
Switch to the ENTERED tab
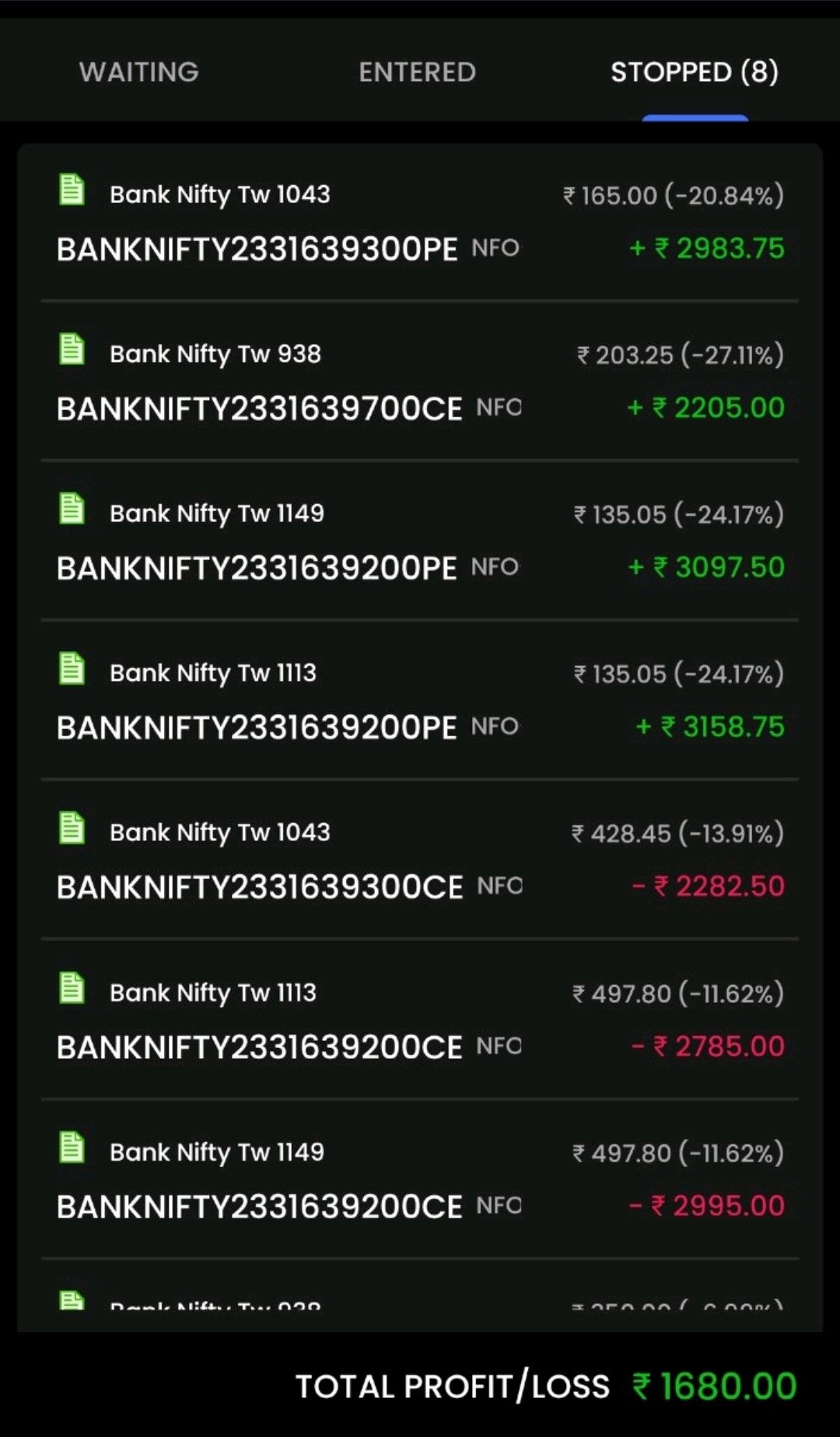coord(417,72)
